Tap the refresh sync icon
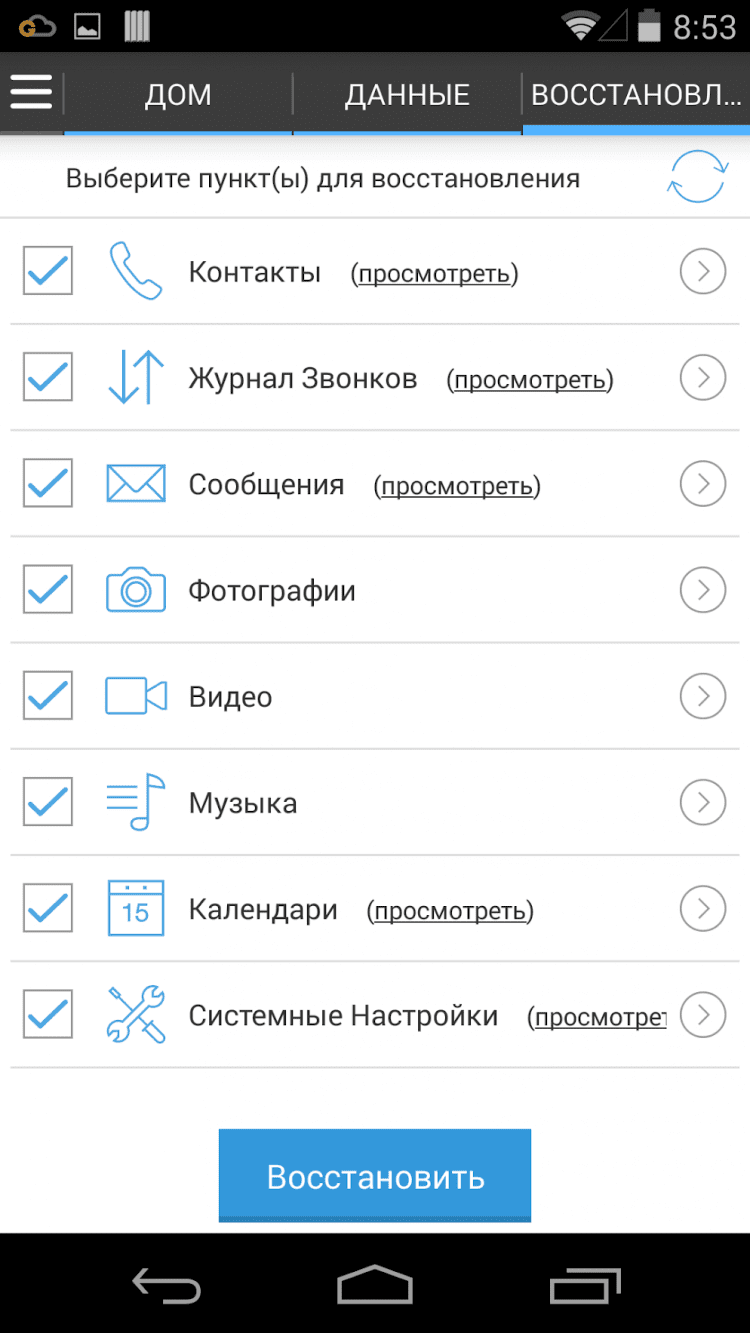750x1333 pixels. pos(697,177)
